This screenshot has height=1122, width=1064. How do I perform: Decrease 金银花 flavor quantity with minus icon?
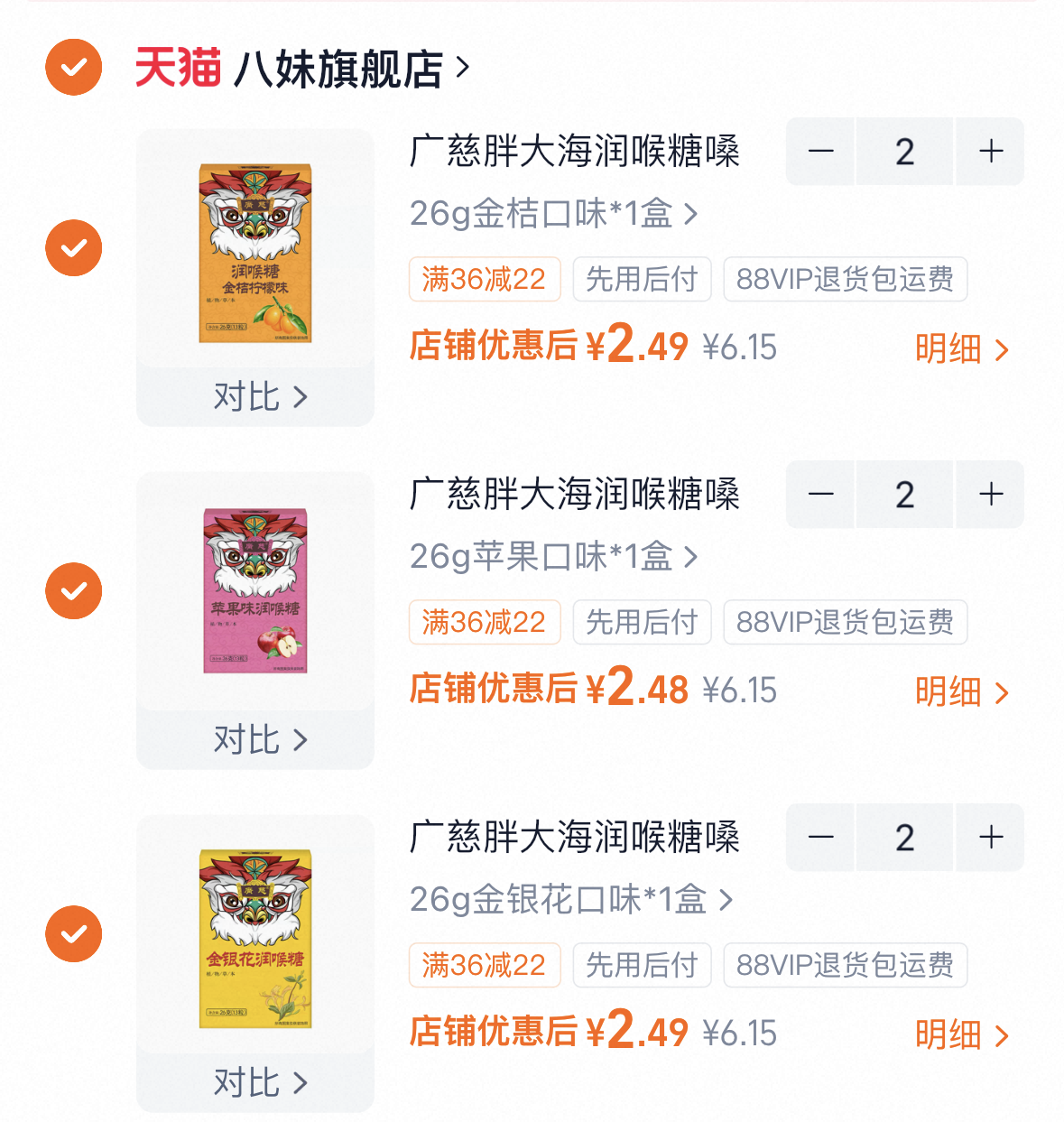pyautogui.click(x=820, y=837)
